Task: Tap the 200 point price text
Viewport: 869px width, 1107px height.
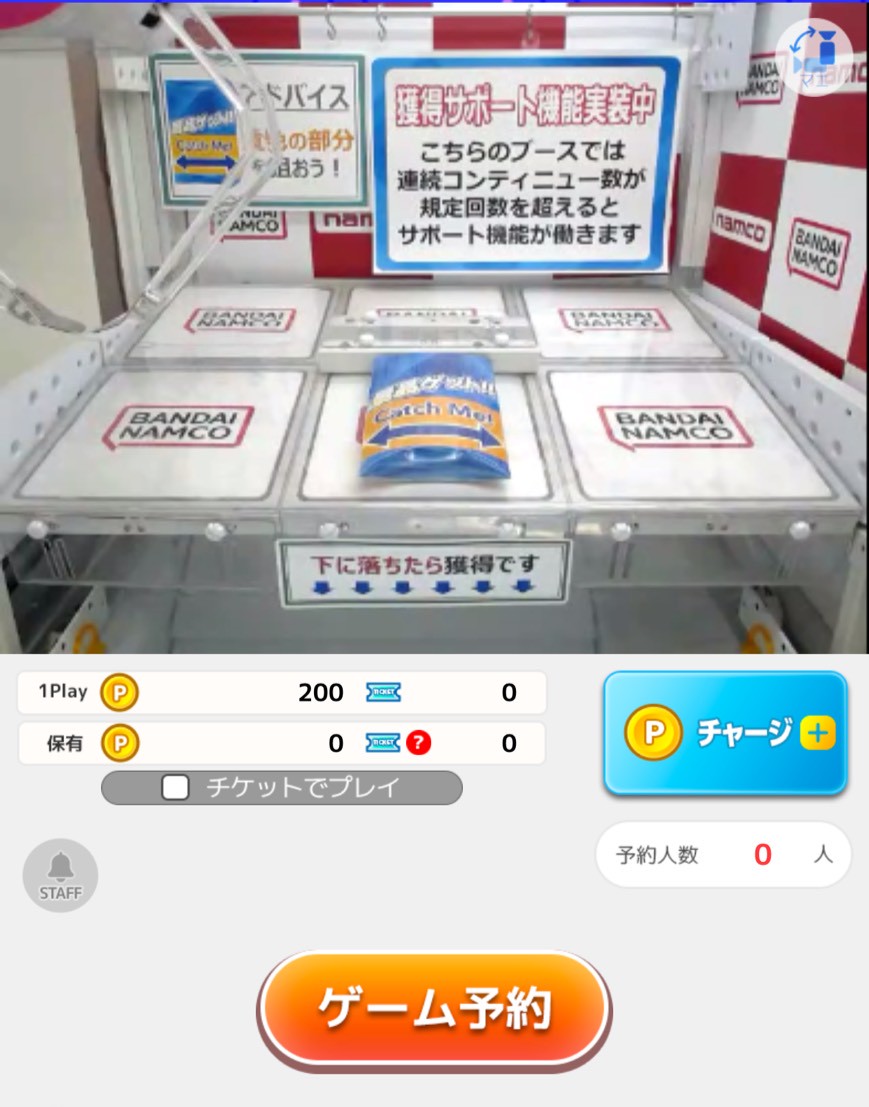Action: (318, 692)
